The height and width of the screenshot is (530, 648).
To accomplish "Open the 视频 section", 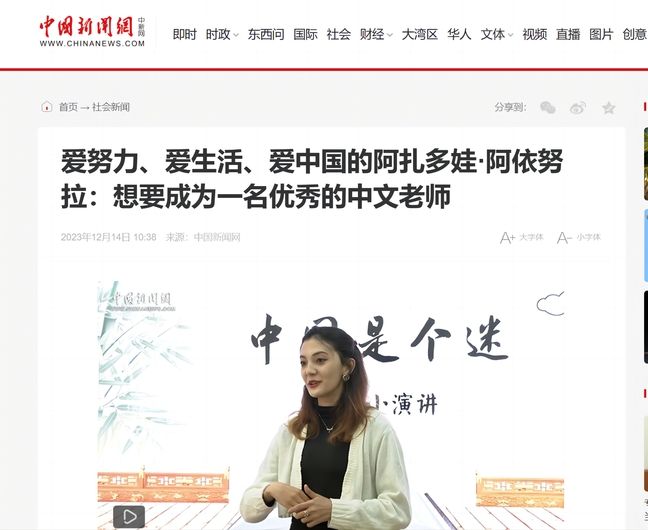I will [x=534, y=34].
